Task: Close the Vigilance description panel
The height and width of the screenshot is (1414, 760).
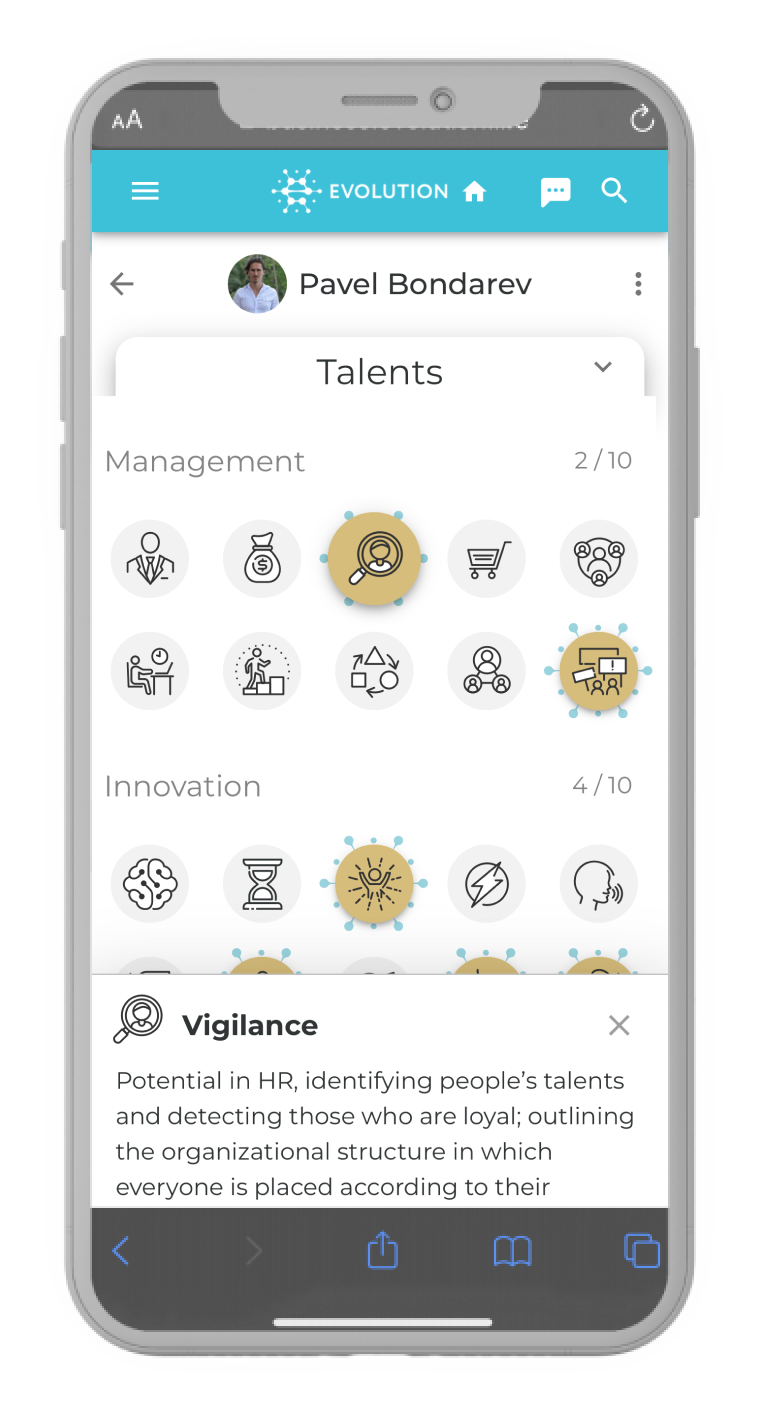Action: 619,1025
